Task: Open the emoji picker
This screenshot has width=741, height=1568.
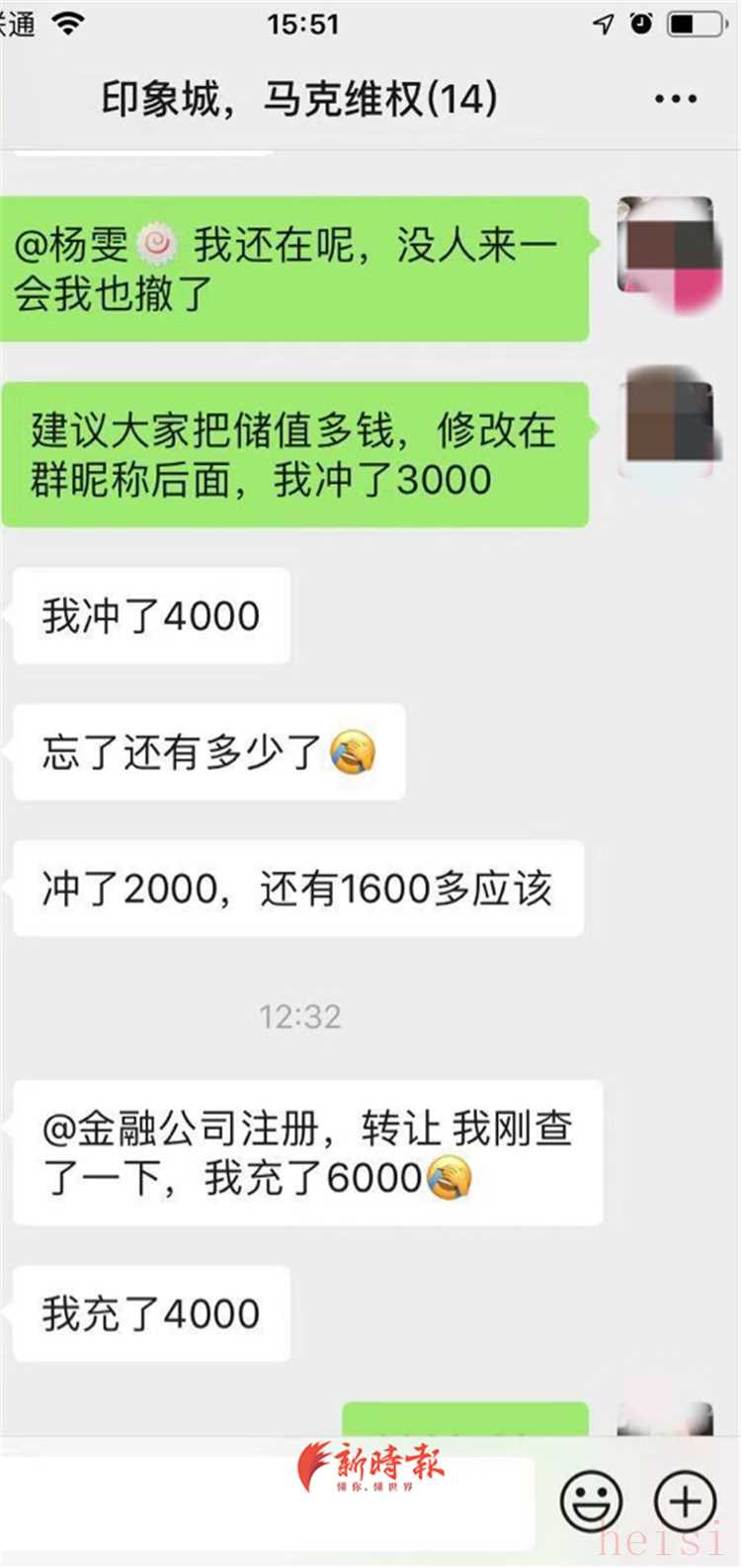Action: point(591,1502)
